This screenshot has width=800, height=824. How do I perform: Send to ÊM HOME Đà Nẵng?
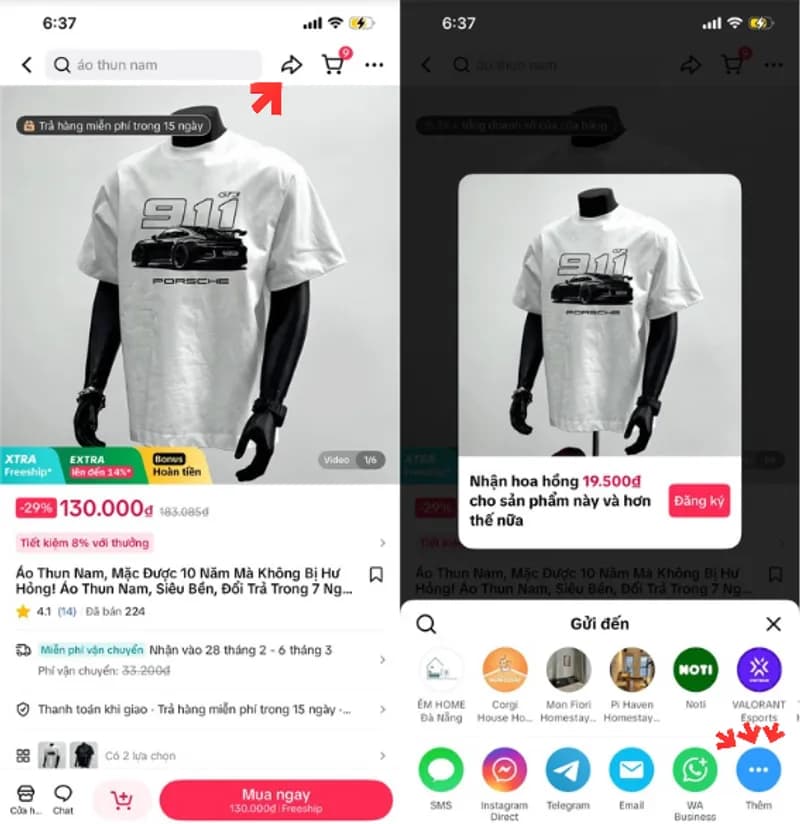441,672
